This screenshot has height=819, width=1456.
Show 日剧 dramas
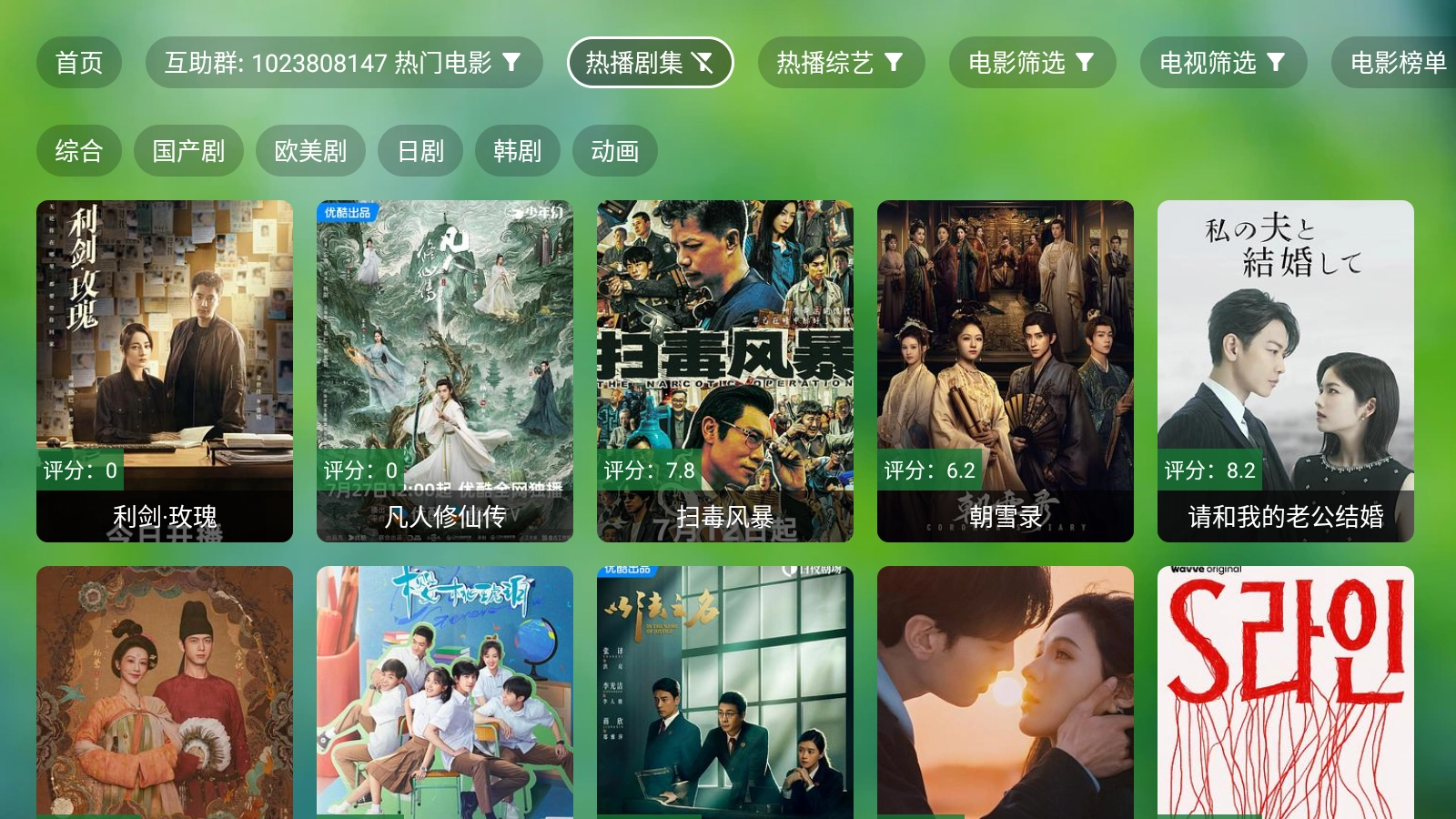420,151
